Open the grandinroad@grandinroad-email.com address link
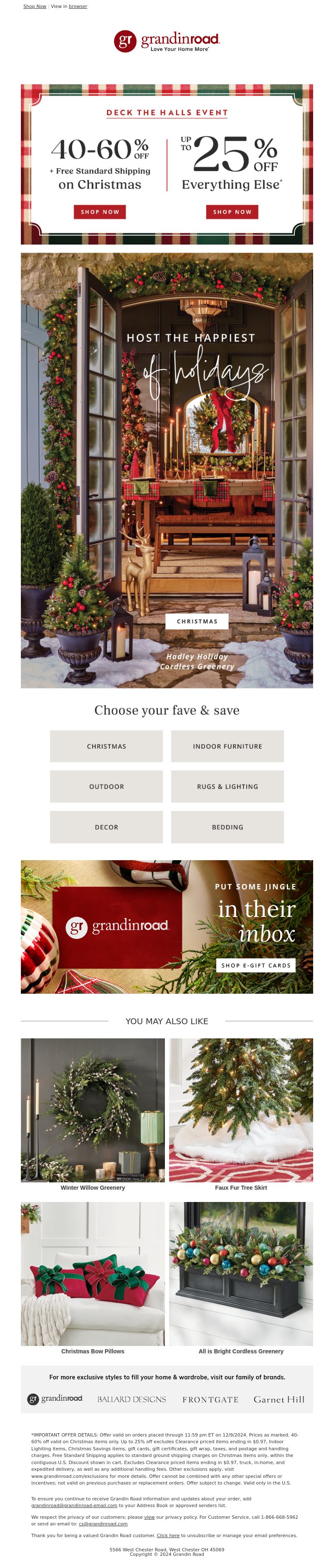334x1568 pixels. pos(74,1505)
